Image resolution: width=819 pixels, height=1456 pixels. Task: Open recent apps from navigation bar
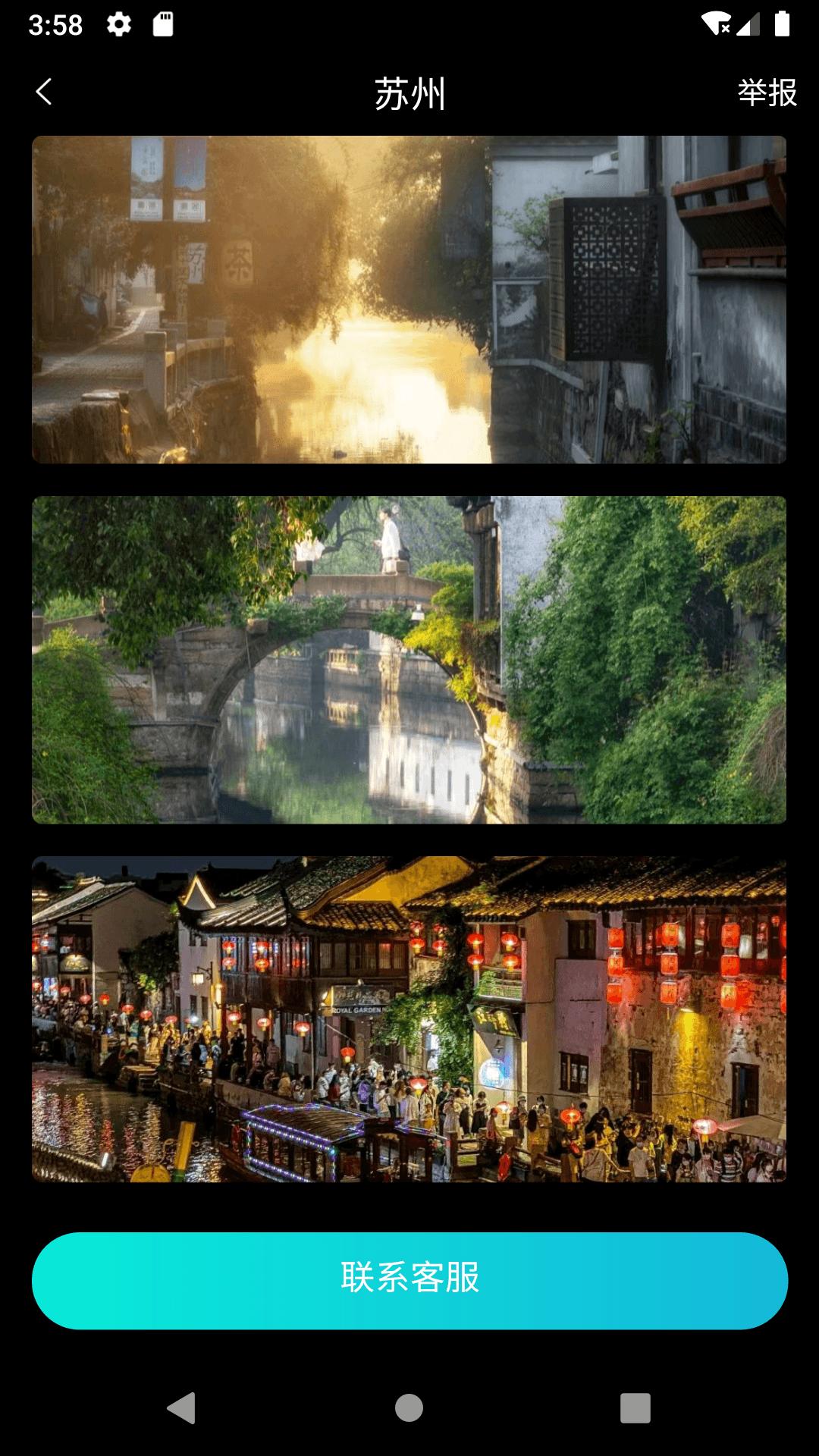[x=635, y=1408]
